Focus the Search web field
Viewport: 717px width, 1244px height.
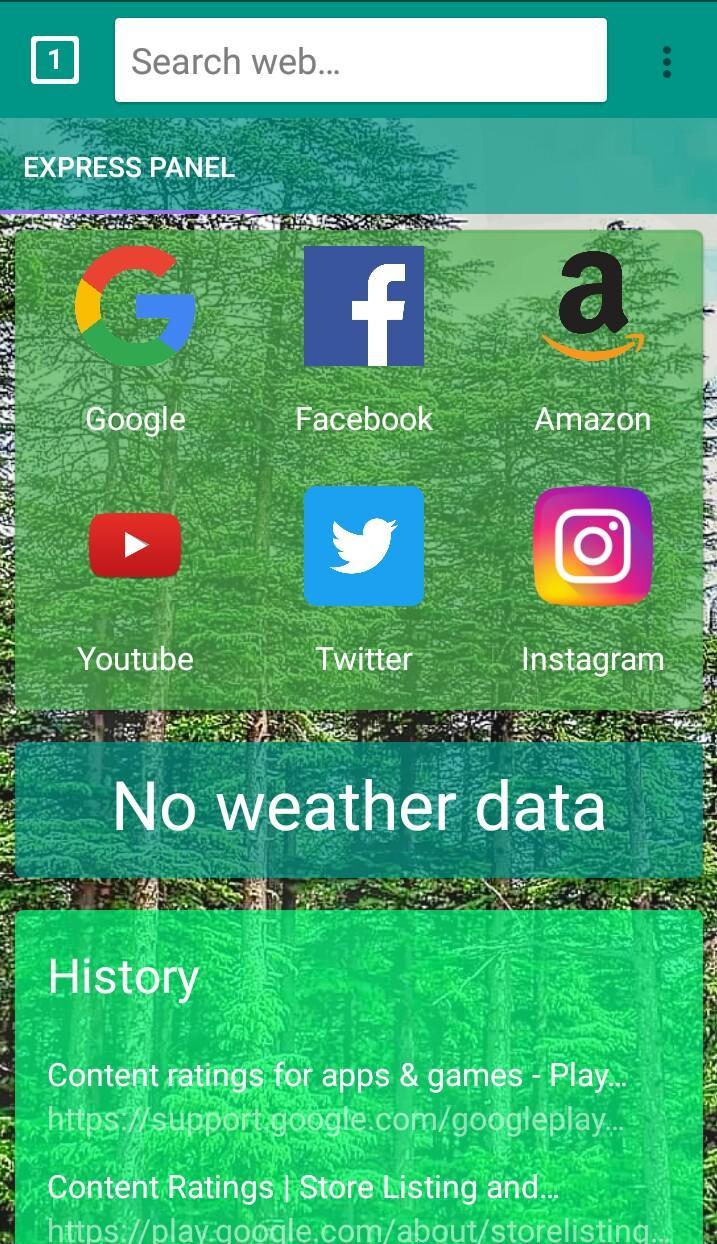coord(360,61)
